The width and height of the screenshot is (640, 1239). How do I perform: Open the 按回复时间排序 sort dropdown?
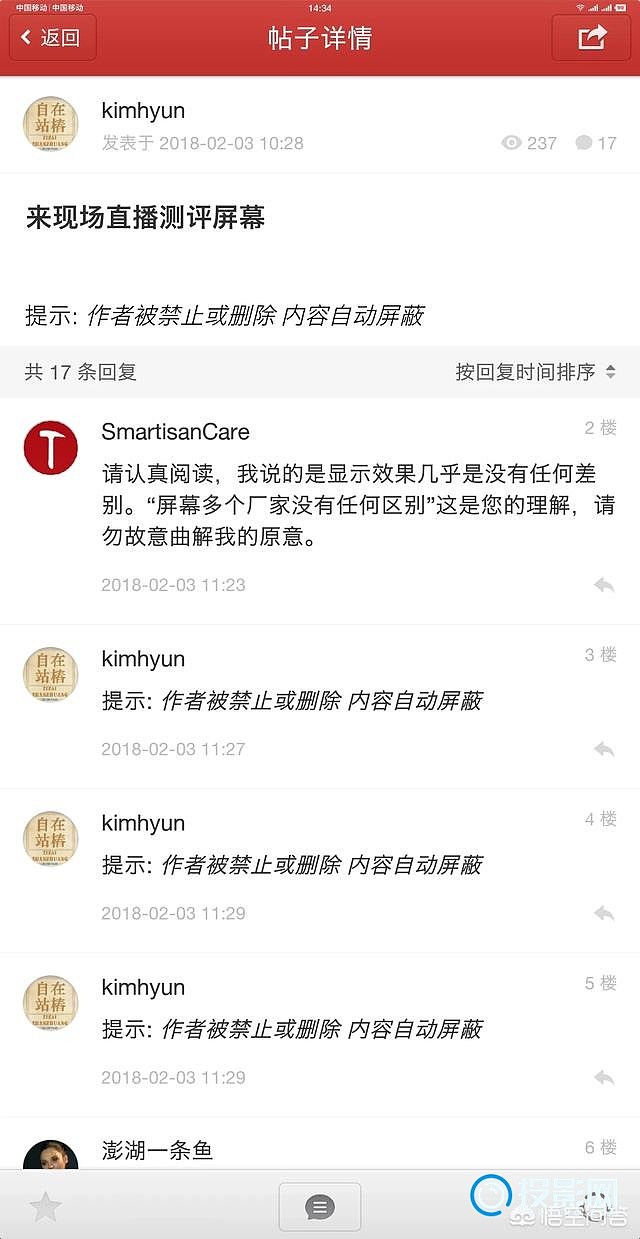(x=535, y=372)
